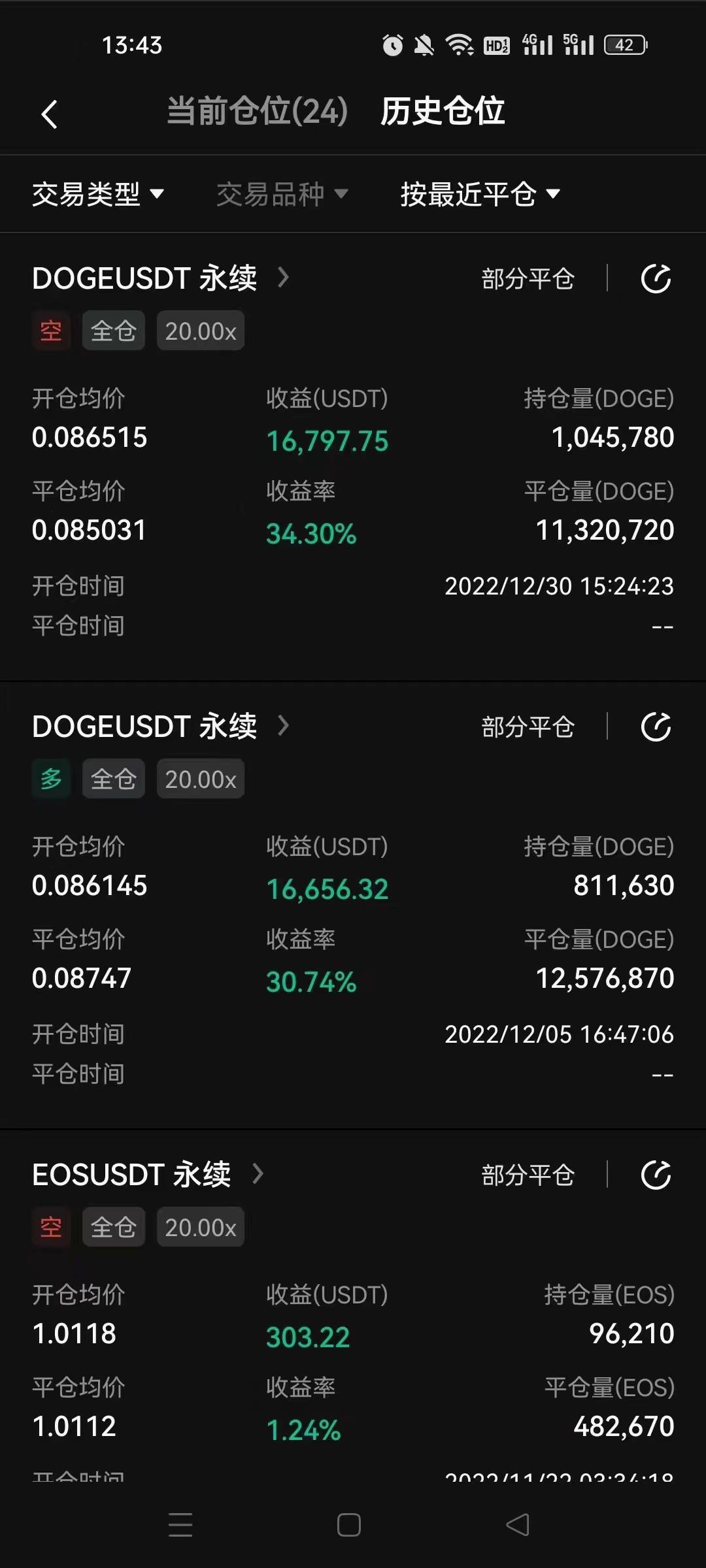Toggle the 多 long badge on second position
Viewport: 706px width, 1568px height.
pyautogui.click(x=52, y=778)
